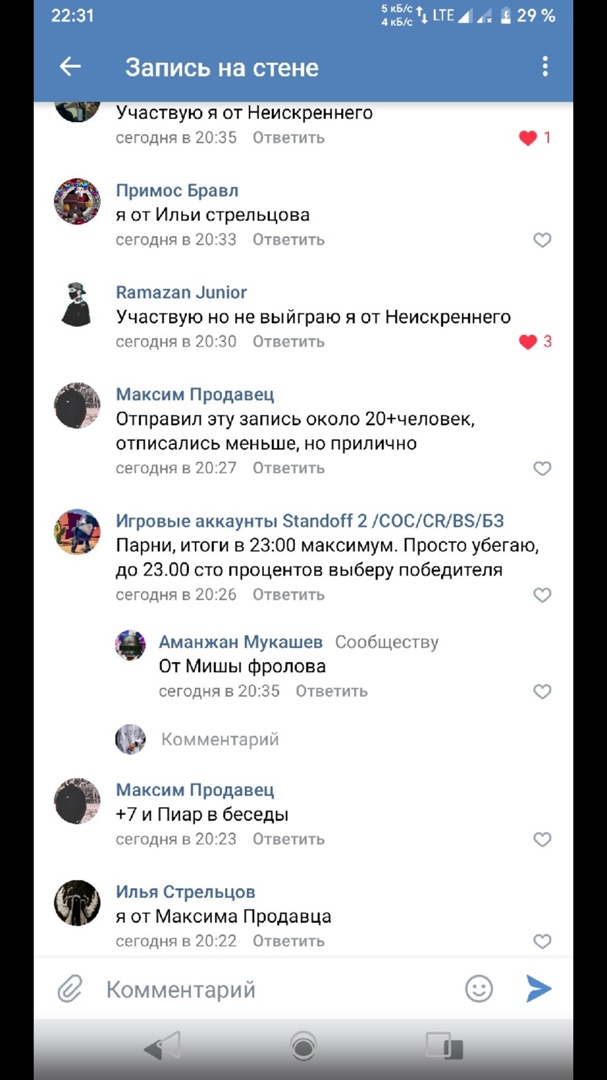
Task: Reply to Илья Стрельцов's comment
Action: click(288, 942)
